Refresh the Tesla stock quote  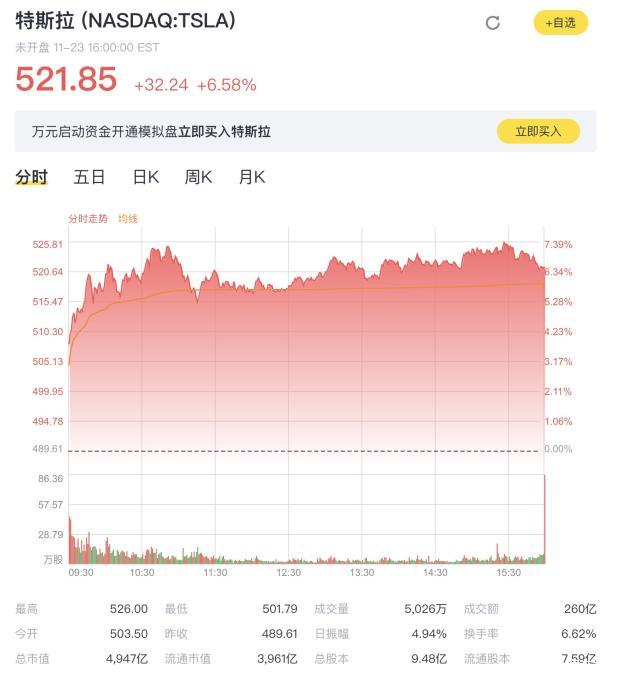coord(492,23)
